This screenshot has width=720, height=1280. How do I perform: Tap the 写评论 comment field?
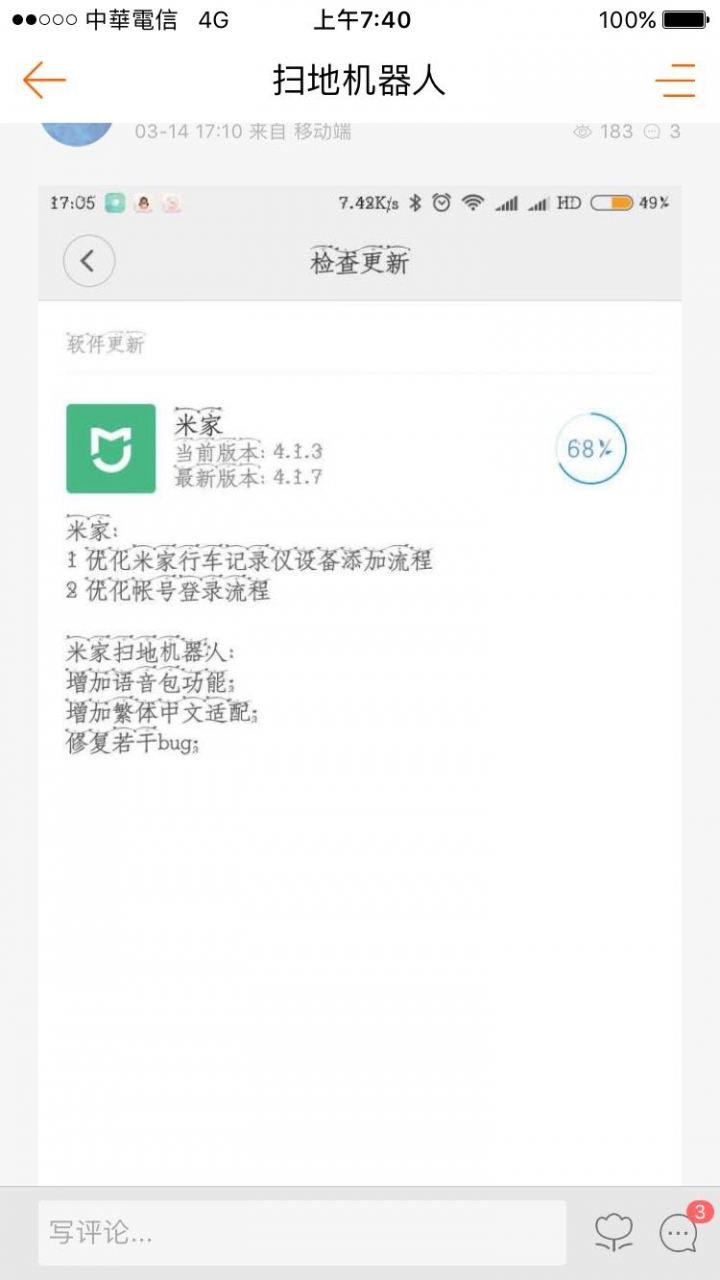pos(301,1233)
